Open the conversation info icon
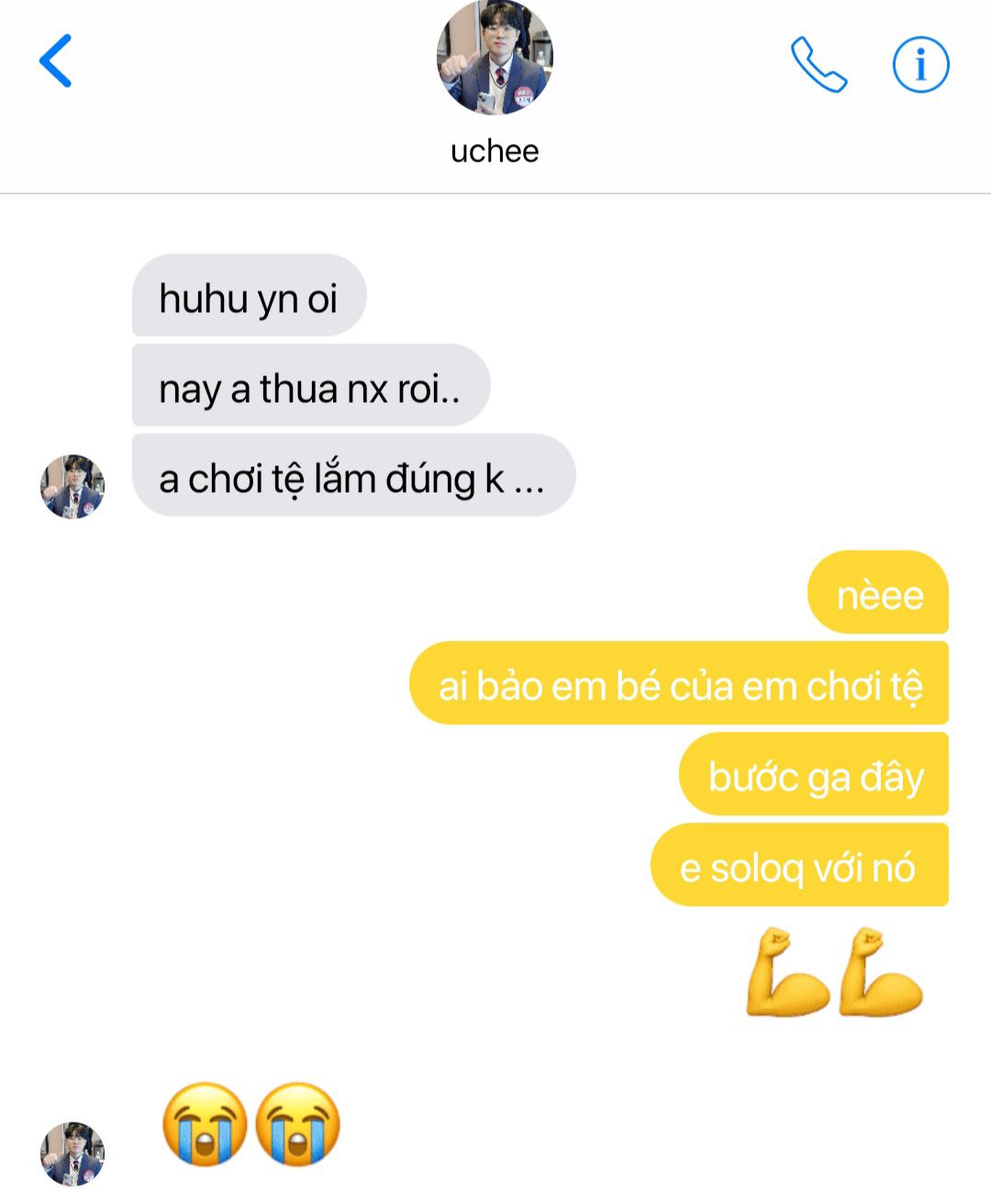 point(920,64)
